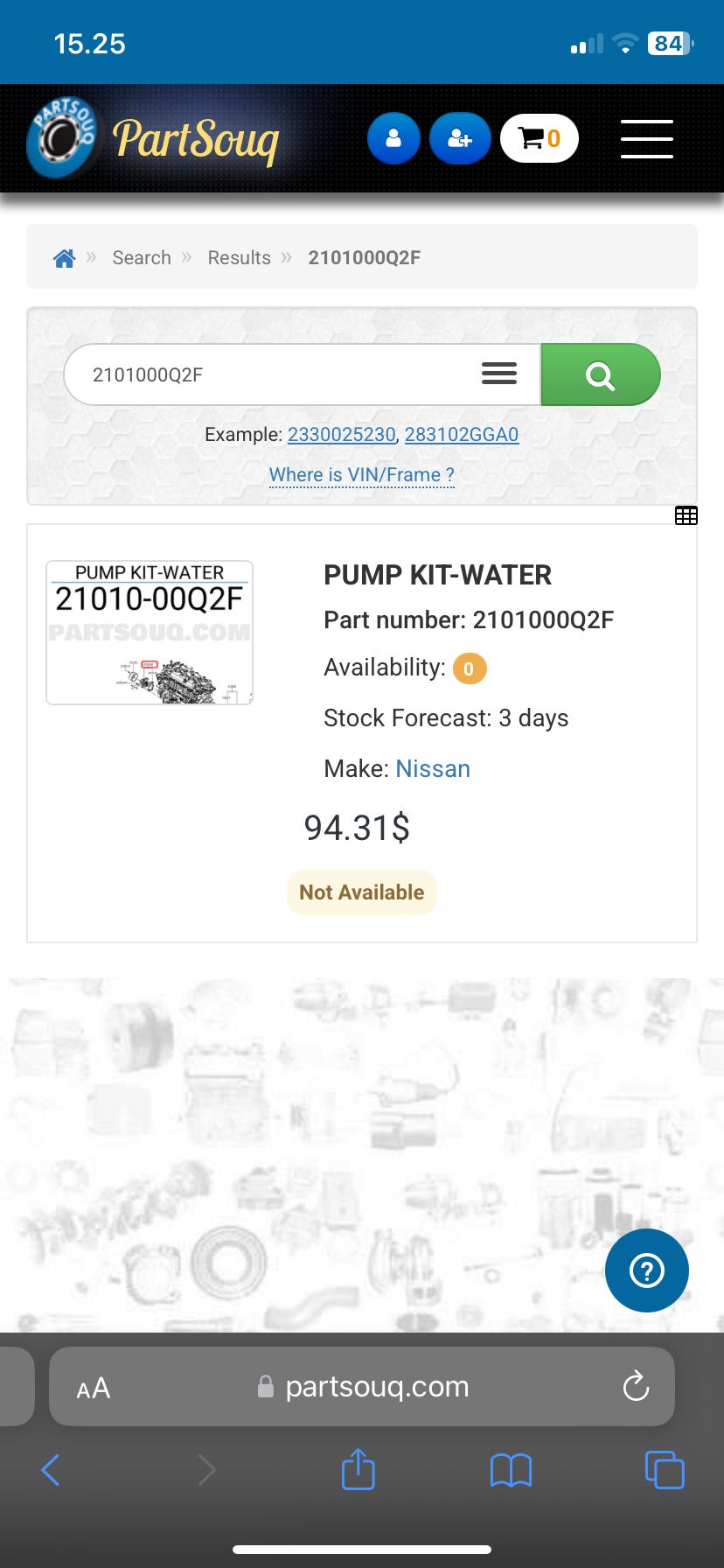Open the user account login icon
Screen dimensions: 724x1568
pos(393,138)
